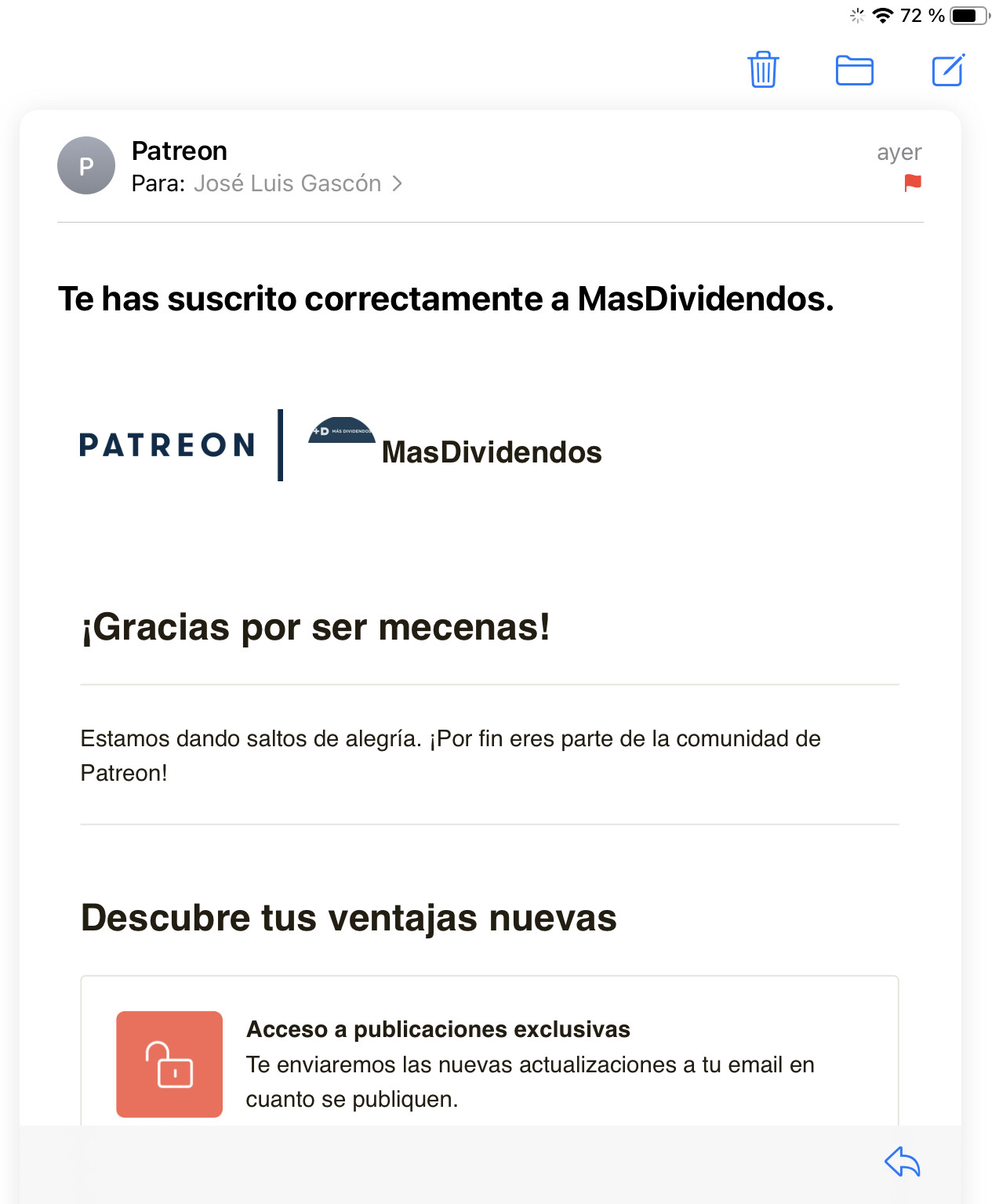The height and width of the screenshot is (1204, 999).
Task: Open the reply arrow options
Action: [902, 1162]
